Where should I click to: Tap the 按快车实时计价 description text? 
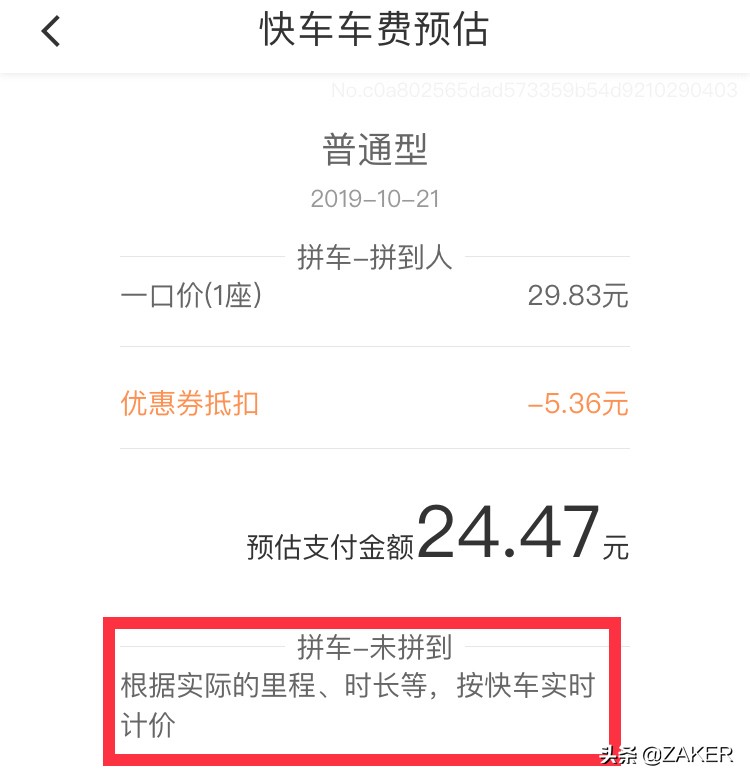point(374,702)
